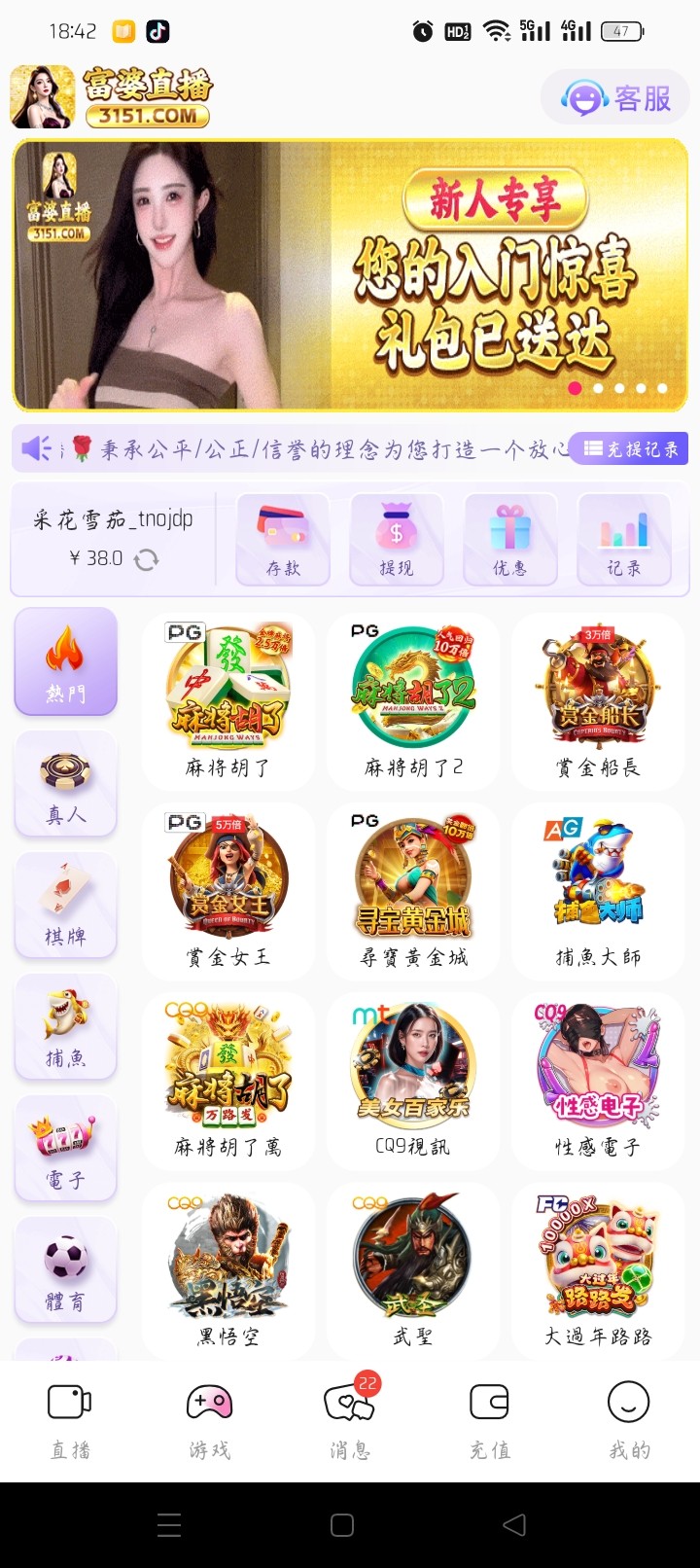Viewport: 700px width, 1568px height.
Task: Open the 消息 messages tab
Action: (349, 1421)
